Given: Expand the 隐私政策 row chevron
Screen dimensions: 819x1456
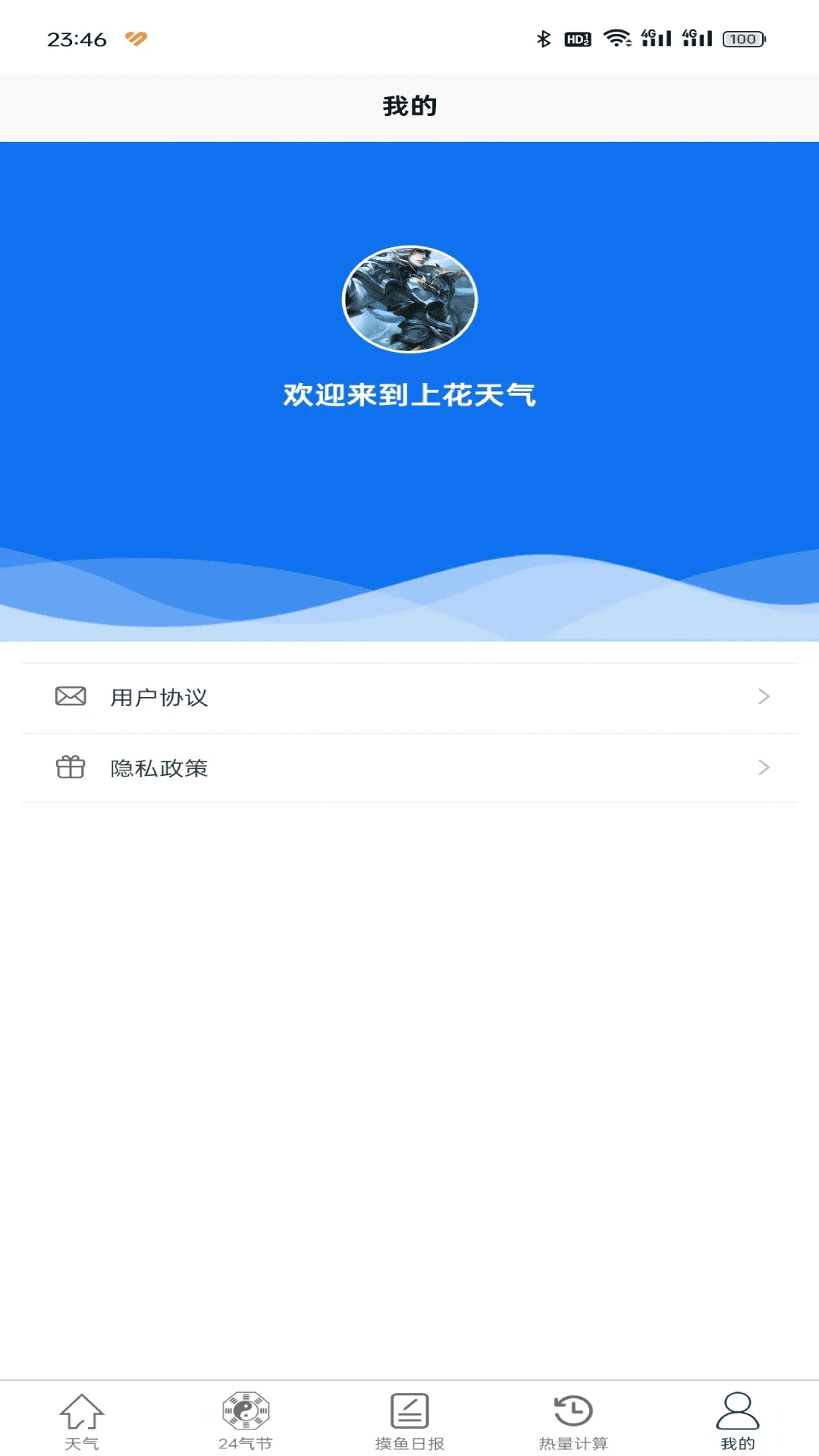Looking at the screenshot, I should click(x=764, y=767).
